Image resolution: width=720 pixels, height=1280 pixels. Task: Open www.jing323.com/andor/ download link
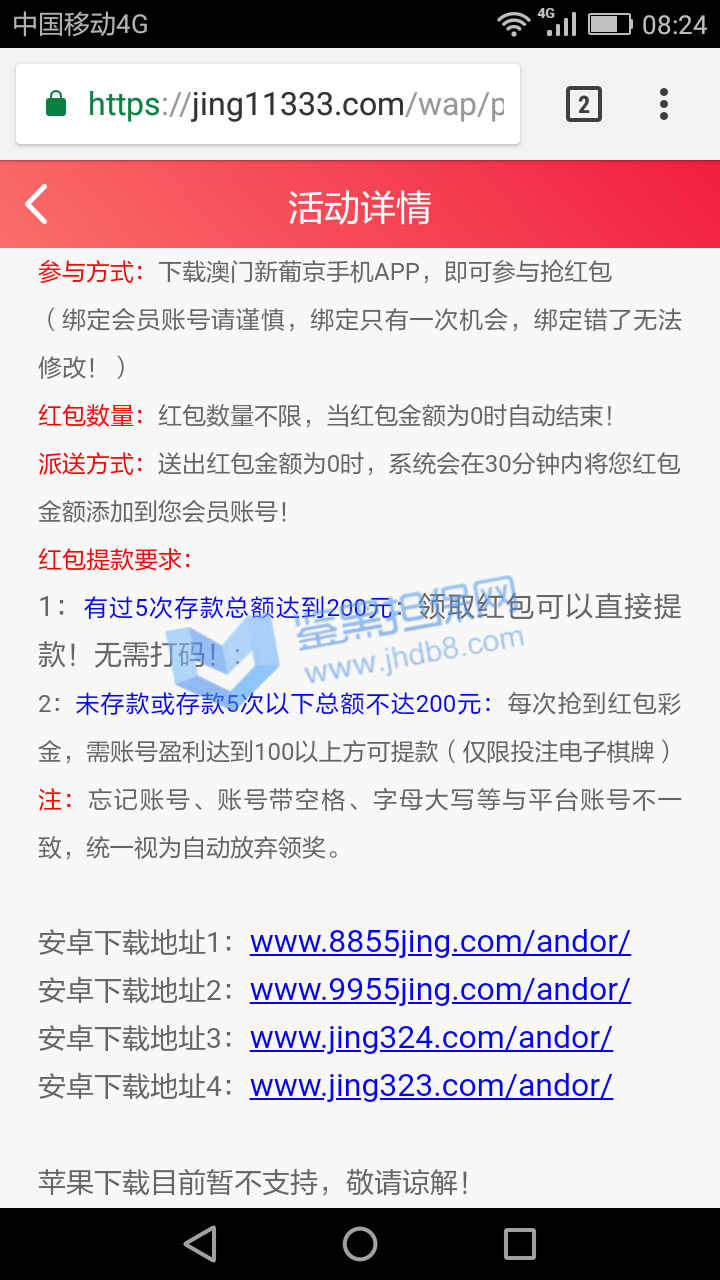pyautogui.click(x=431, y=1086)
